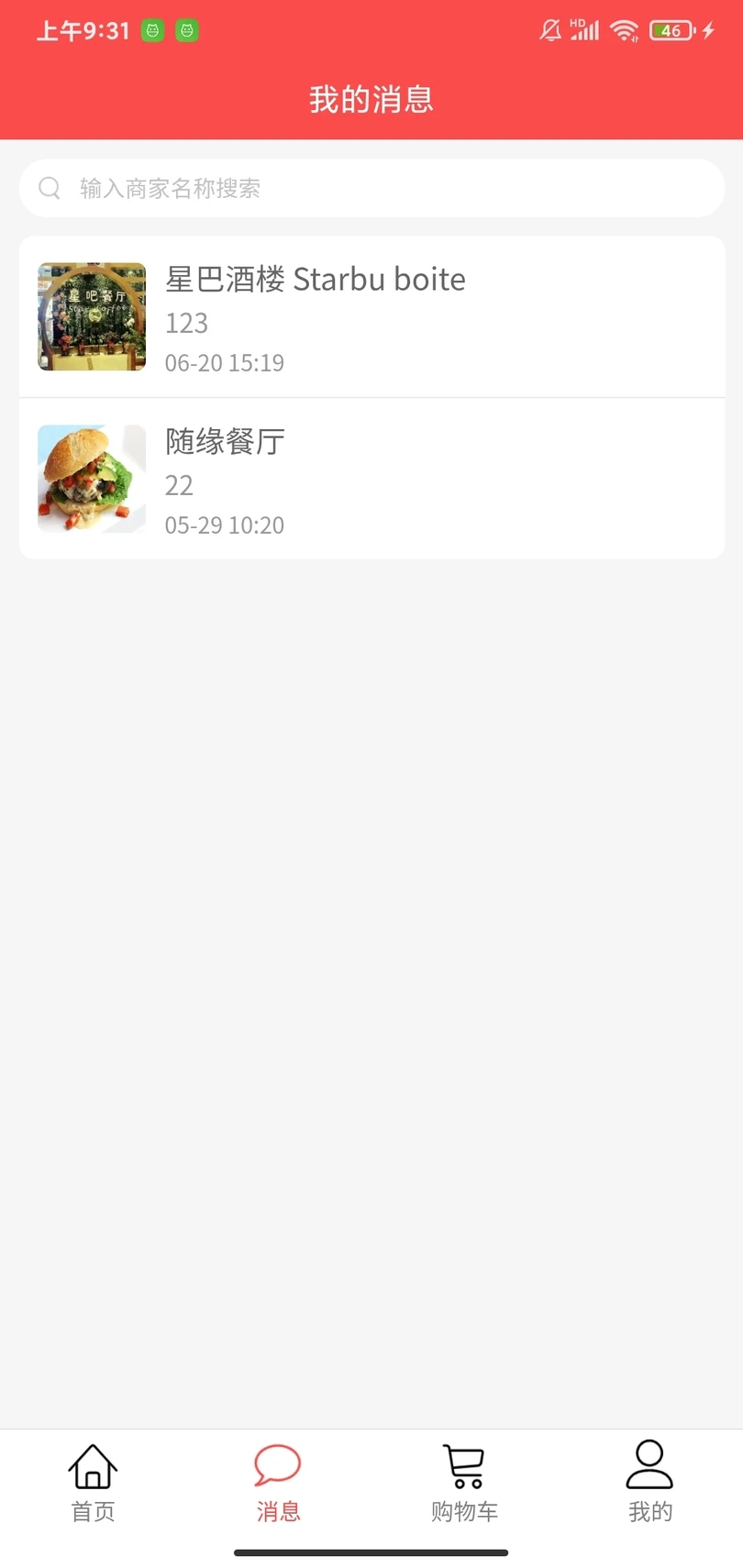
Task: Tap a green messenger icon in the status bar
Action: 152,30
